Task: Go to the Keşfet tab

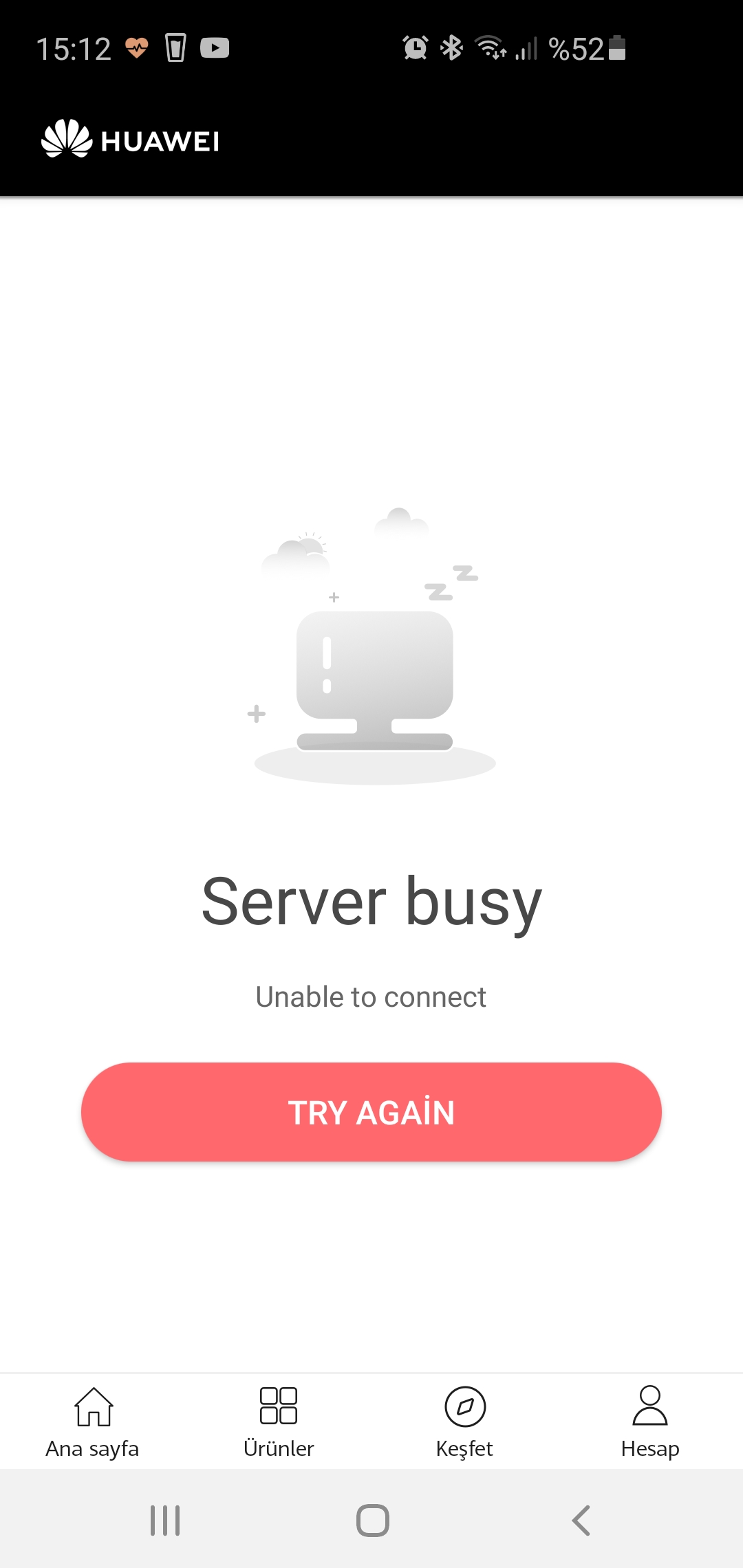Action: click(x=464, y=1422)
